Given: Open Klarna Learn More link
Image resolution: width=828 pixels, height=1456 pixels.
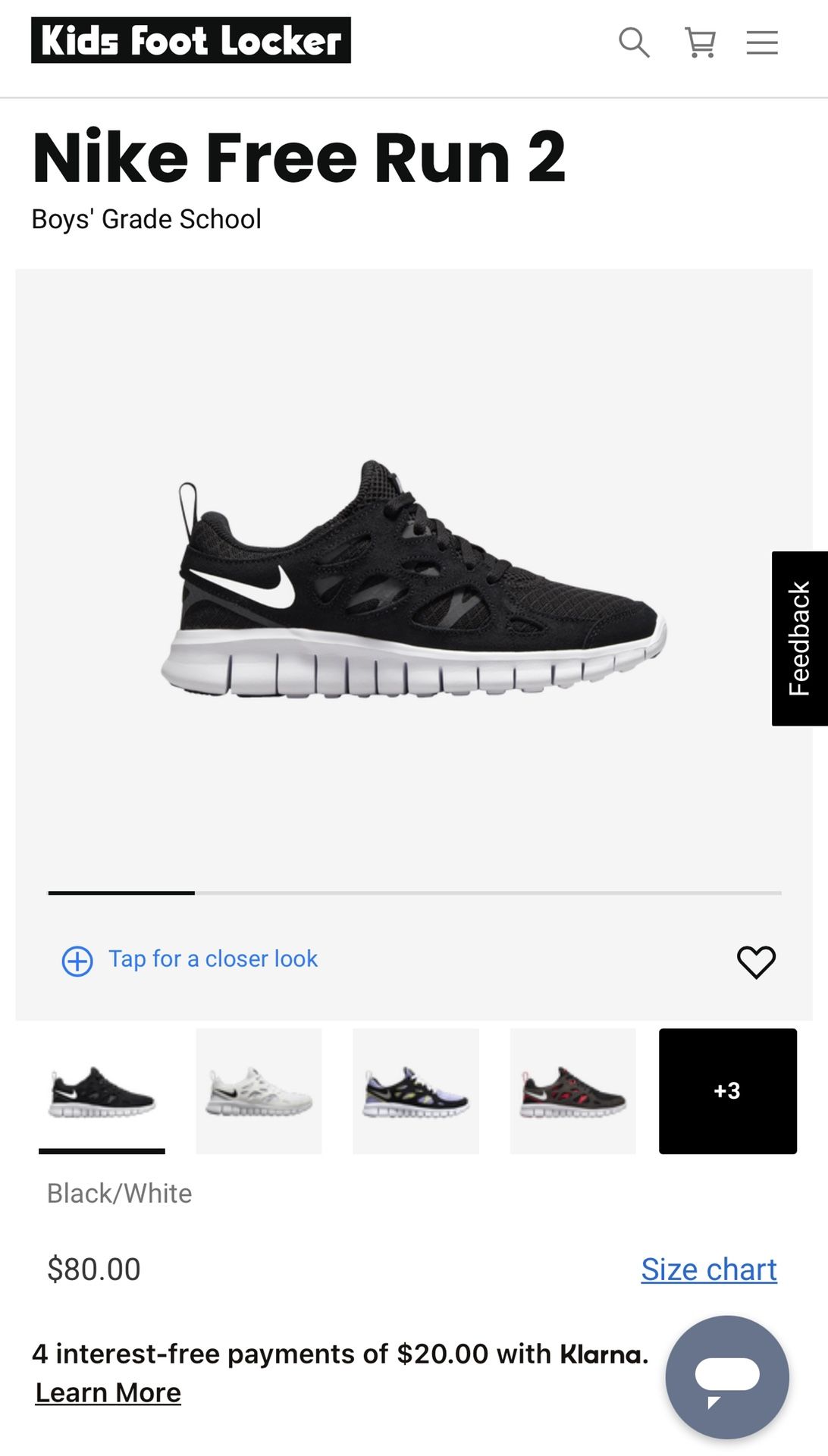Looking at the screenshot, I should tap(108, 1392).
